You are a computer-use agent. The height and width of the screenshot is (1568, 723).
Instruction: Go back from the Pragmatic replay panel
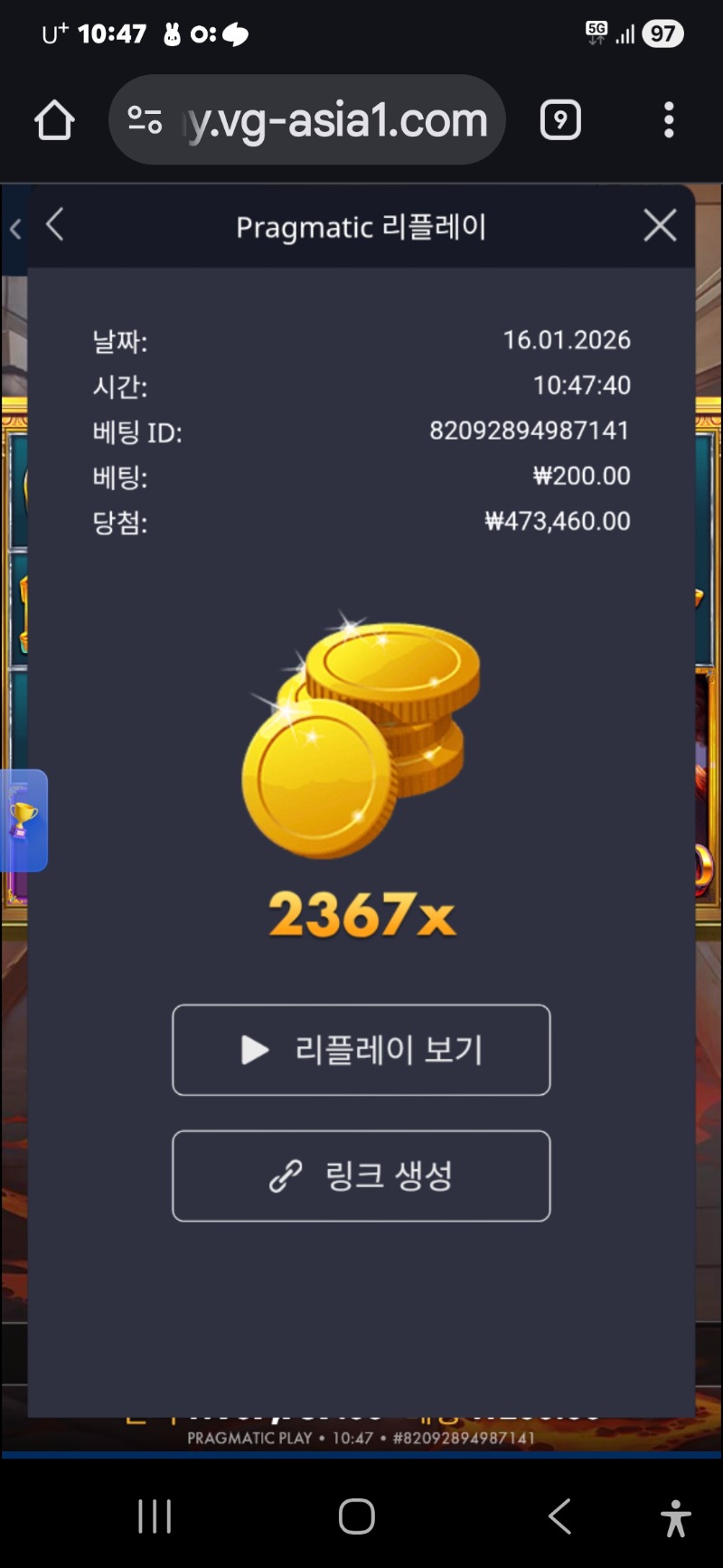tap(55, 225)
